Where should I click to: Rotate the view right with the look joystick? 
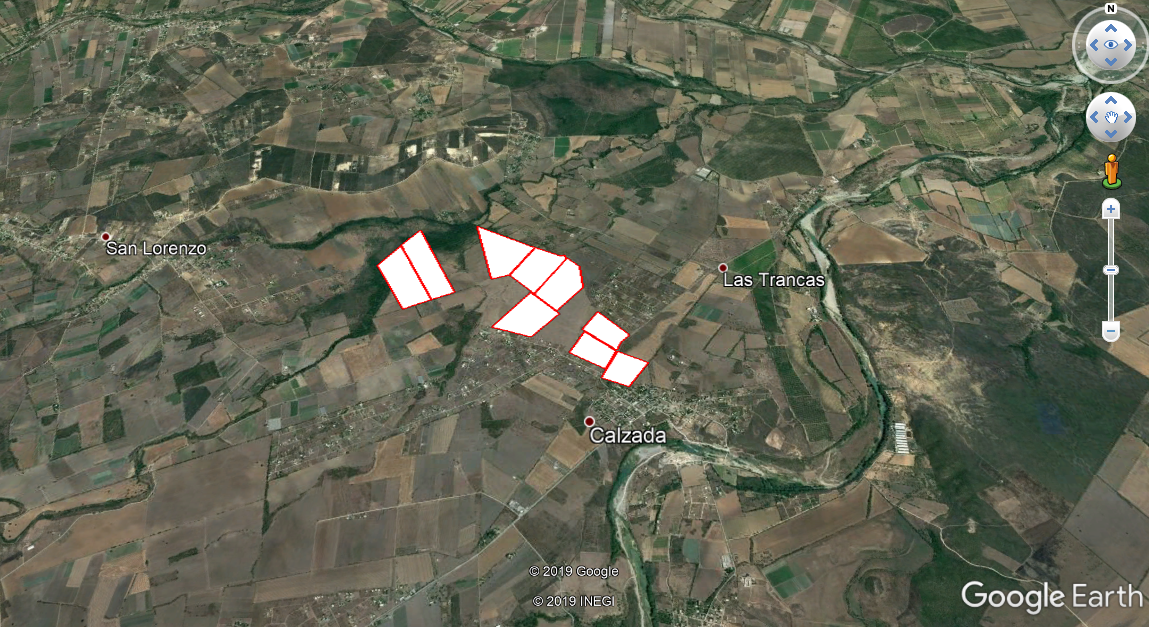1128,45
